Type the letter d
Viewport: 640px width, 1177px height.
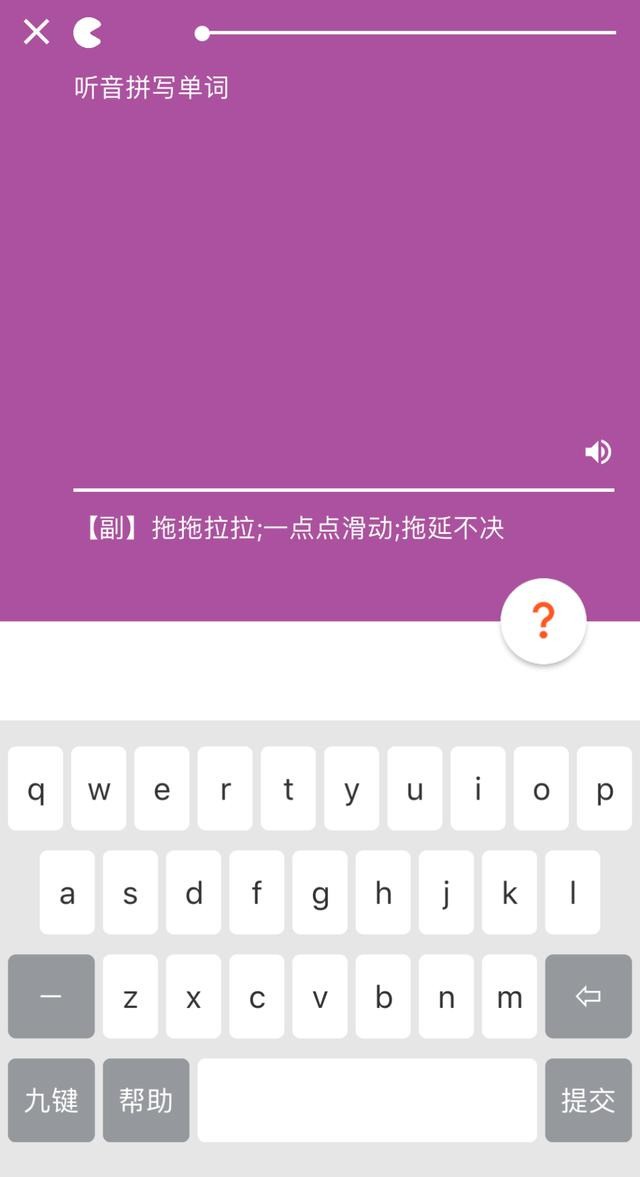click(193, 892)
